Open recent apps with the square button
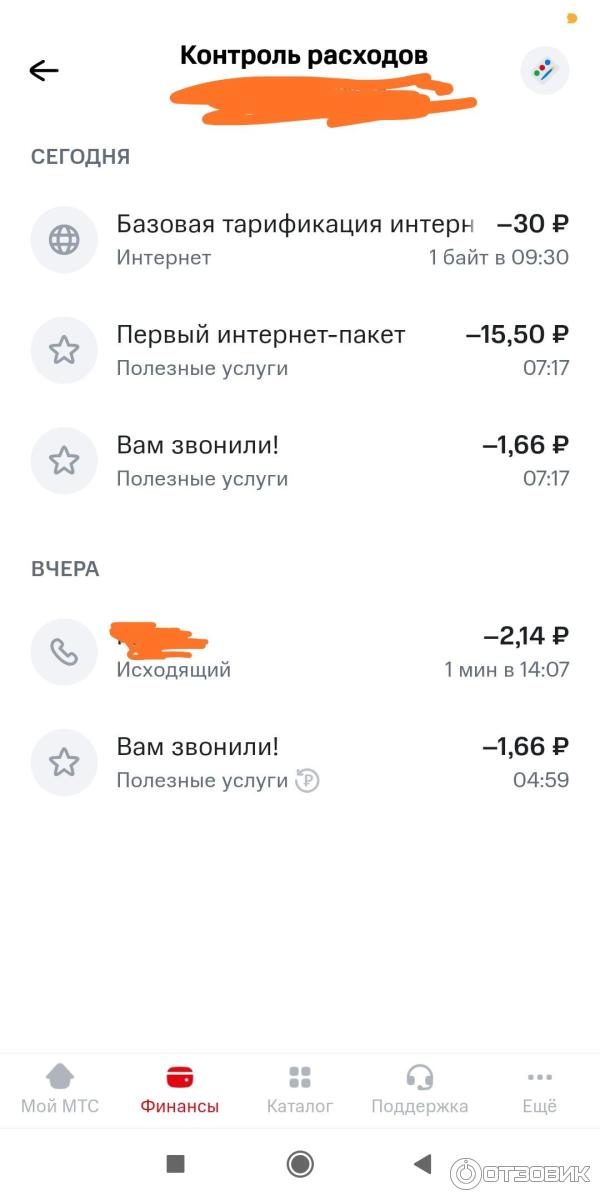The width and height of the screenshot is (600, 1200). 176,1163
